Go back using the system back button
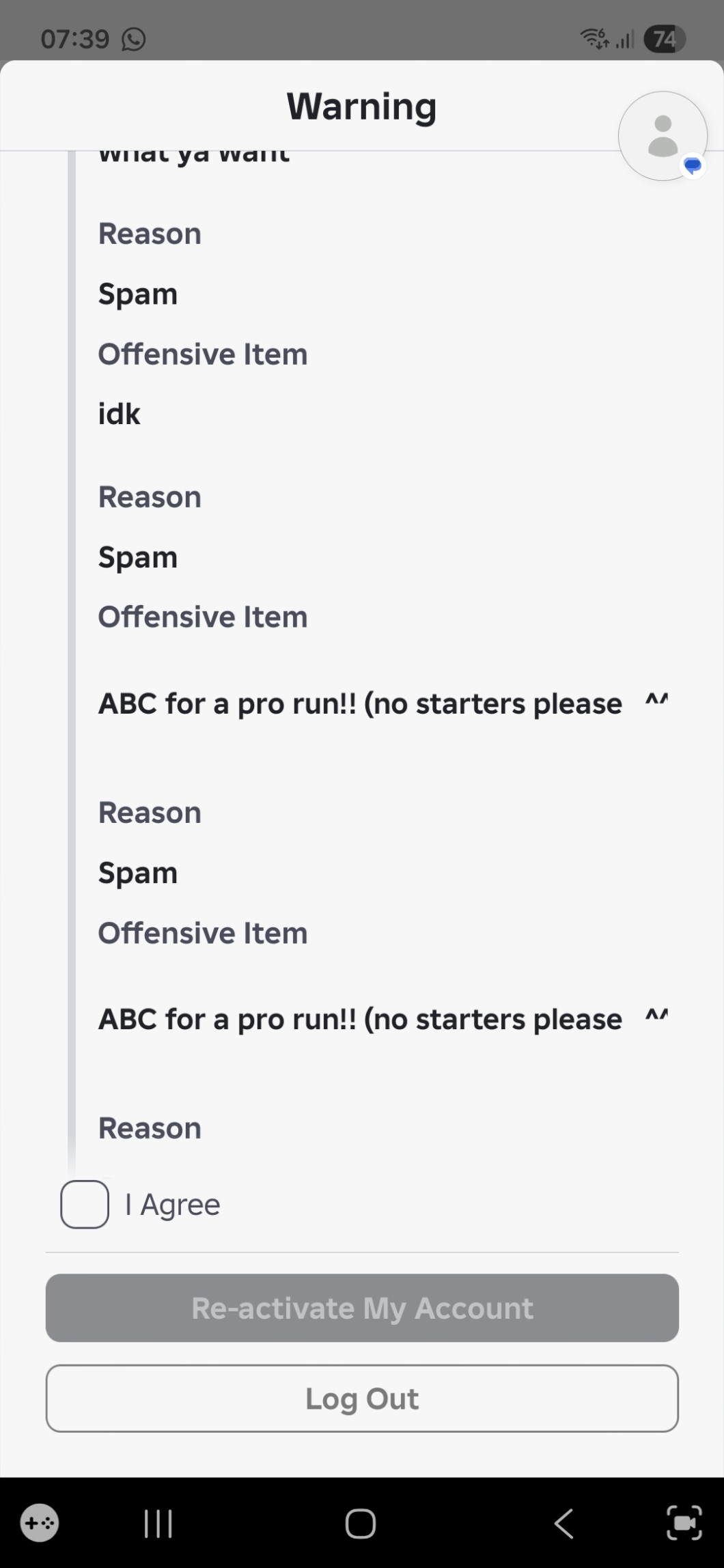Screen dimensions: 724x1568 pyautogui.click(x=563, y=1523)
